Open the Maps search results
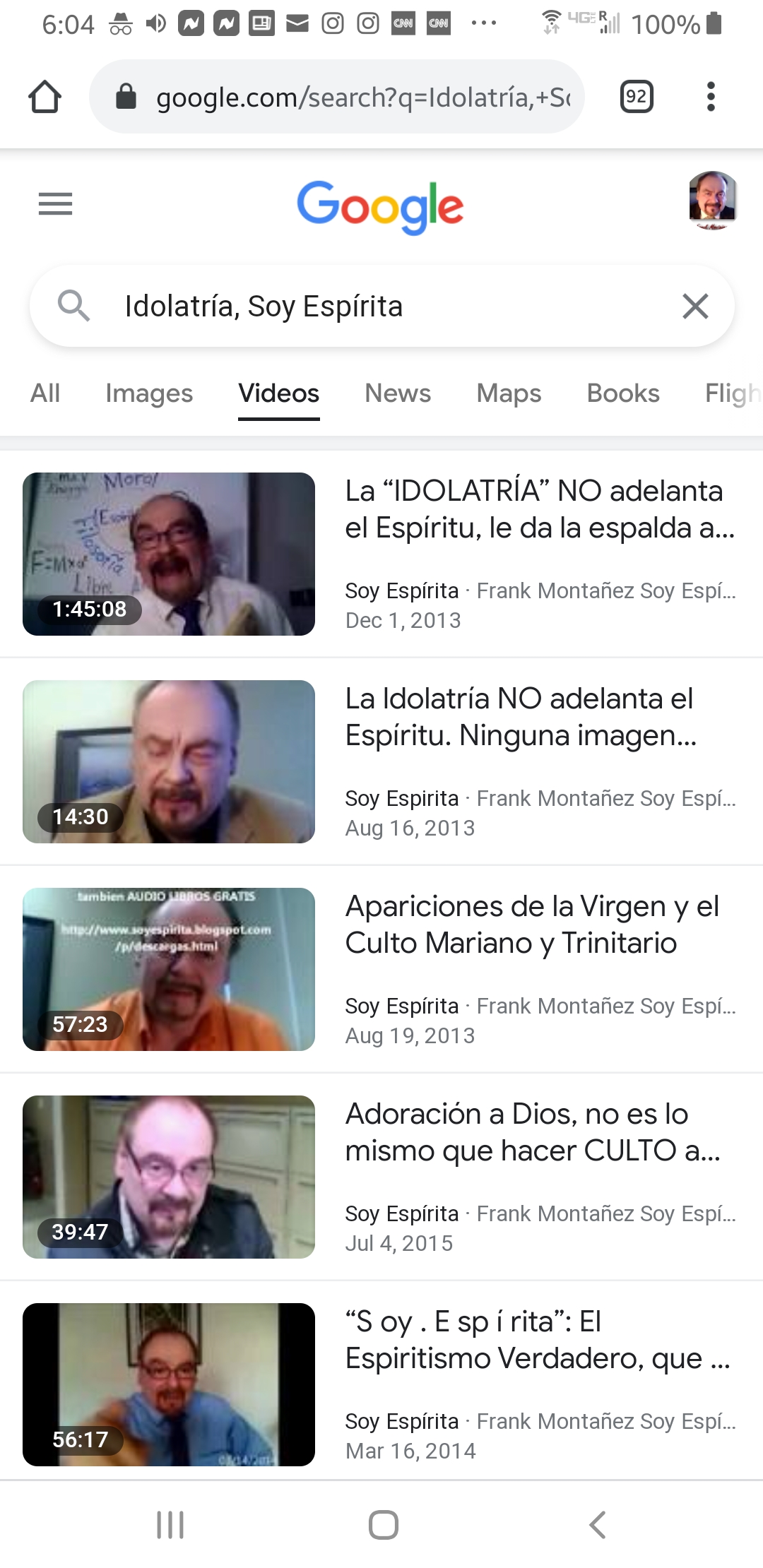Screen dimensions: 763x1568 tap(508, 393)
